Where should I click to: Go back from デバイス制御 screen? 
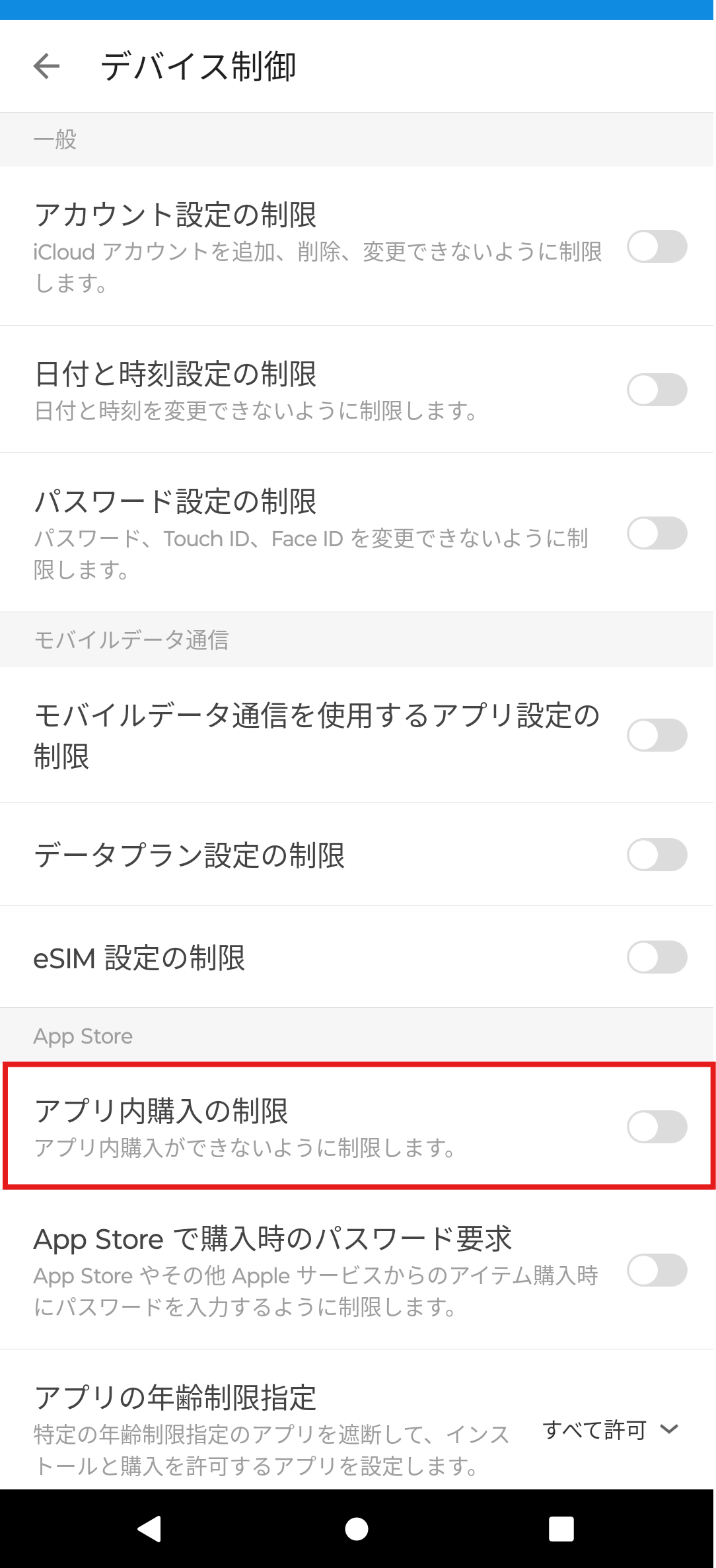[x=46, y=66]
